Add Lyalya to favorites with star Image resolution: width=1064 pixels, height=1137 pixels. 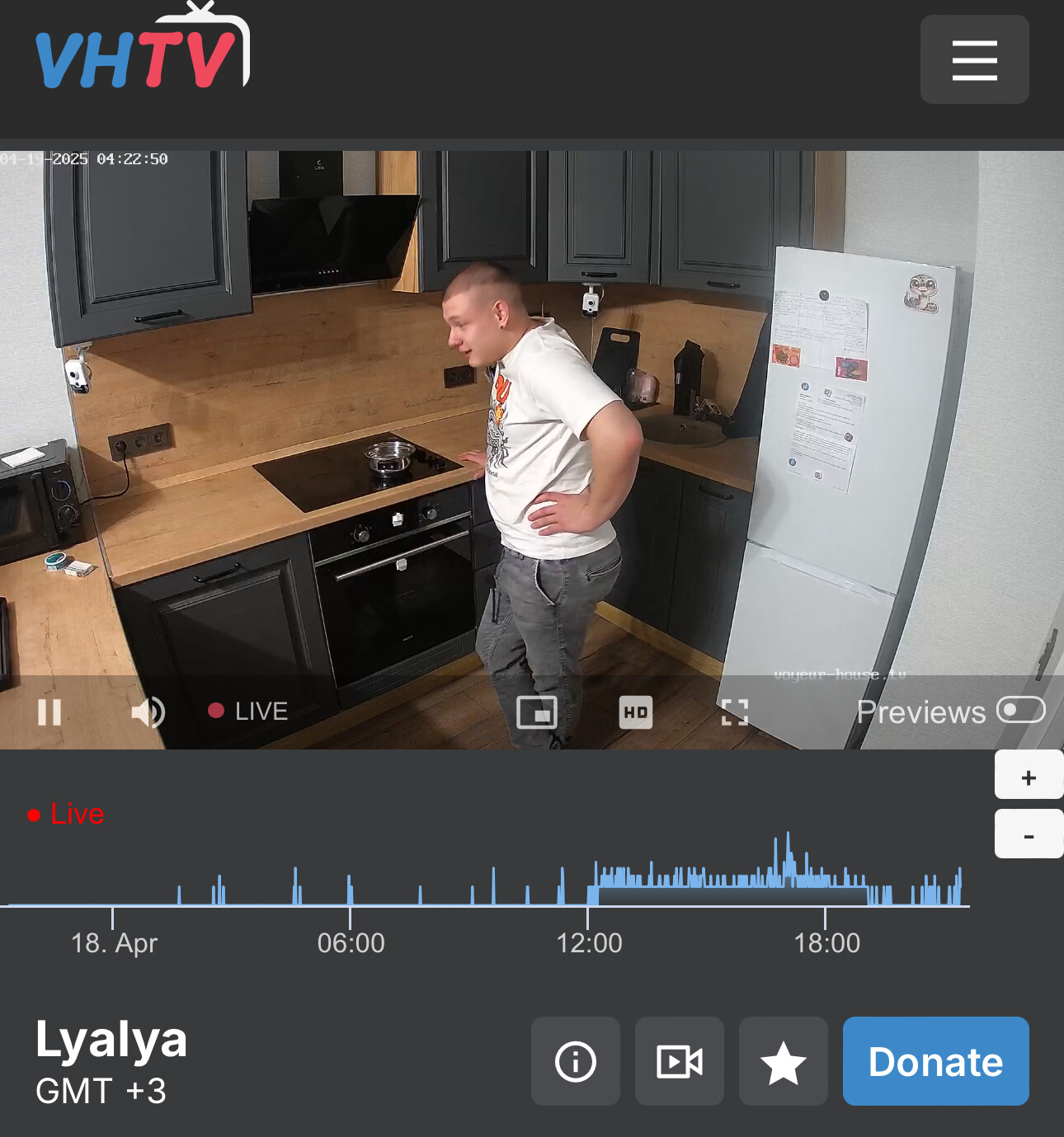784,1061
